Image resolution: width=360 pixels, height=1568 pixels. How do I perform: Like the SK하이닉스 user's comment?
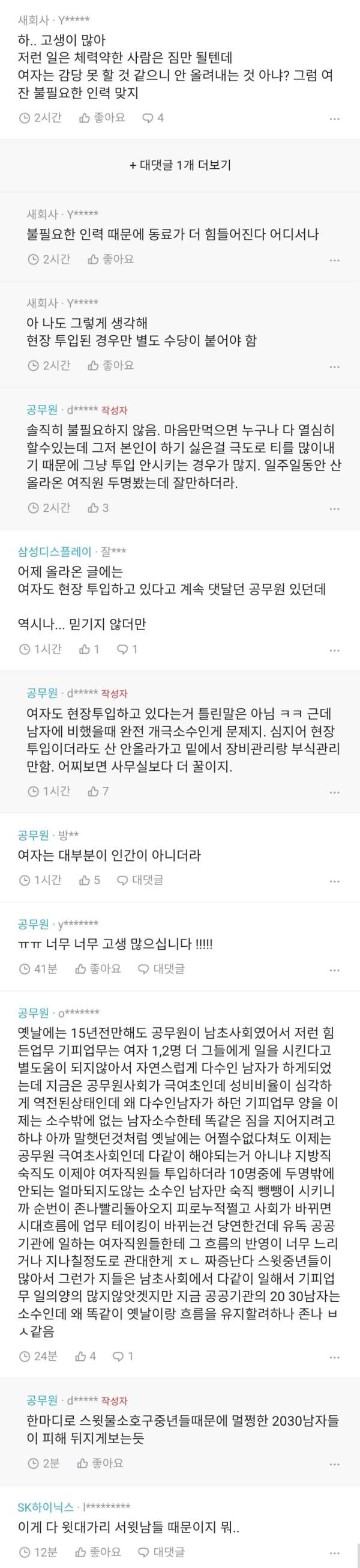click(x=98, y=1552)
